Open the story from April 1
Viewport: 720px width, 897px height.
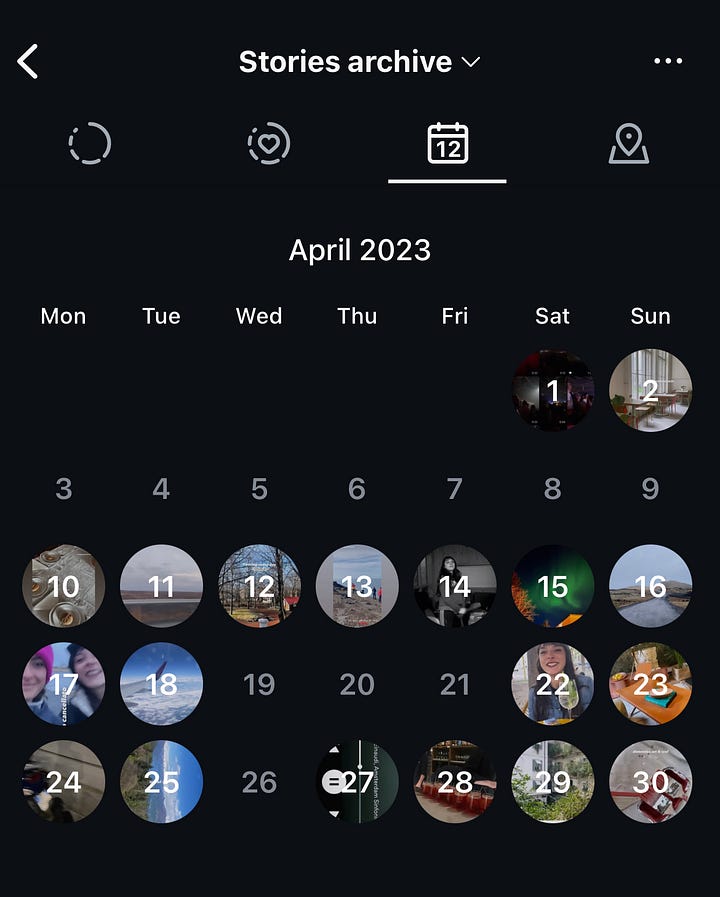[x=553, y=390]
